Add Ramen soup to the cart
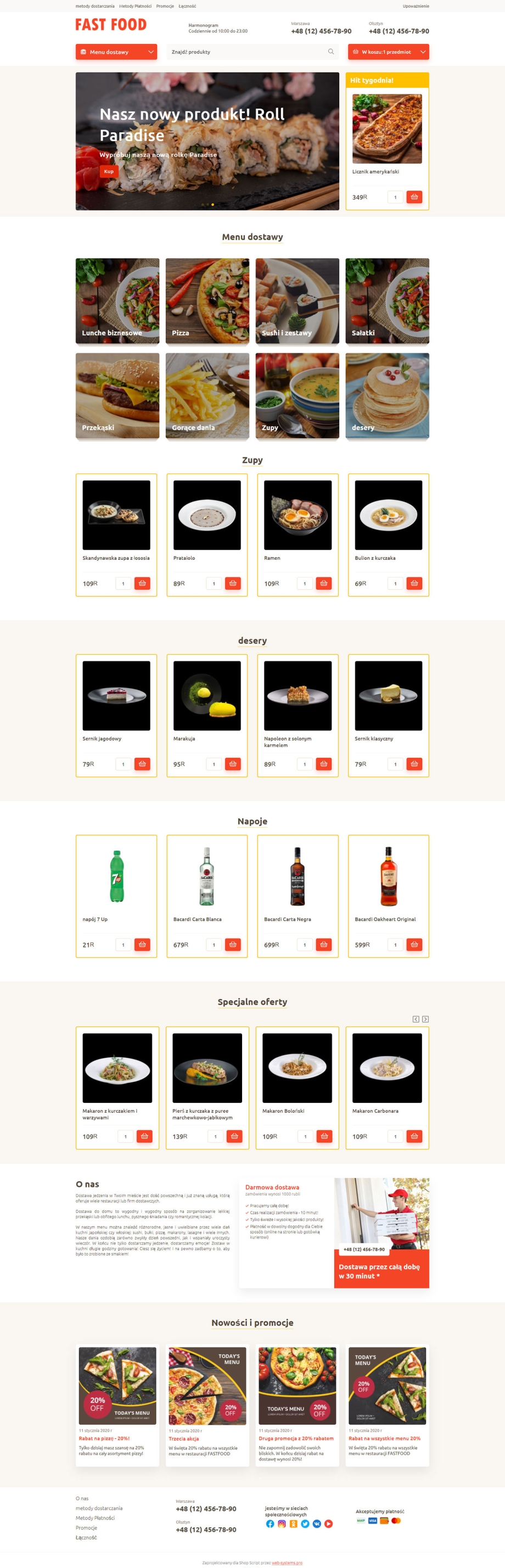Viewport: 505px width, 1568px height. pos(323,583)
